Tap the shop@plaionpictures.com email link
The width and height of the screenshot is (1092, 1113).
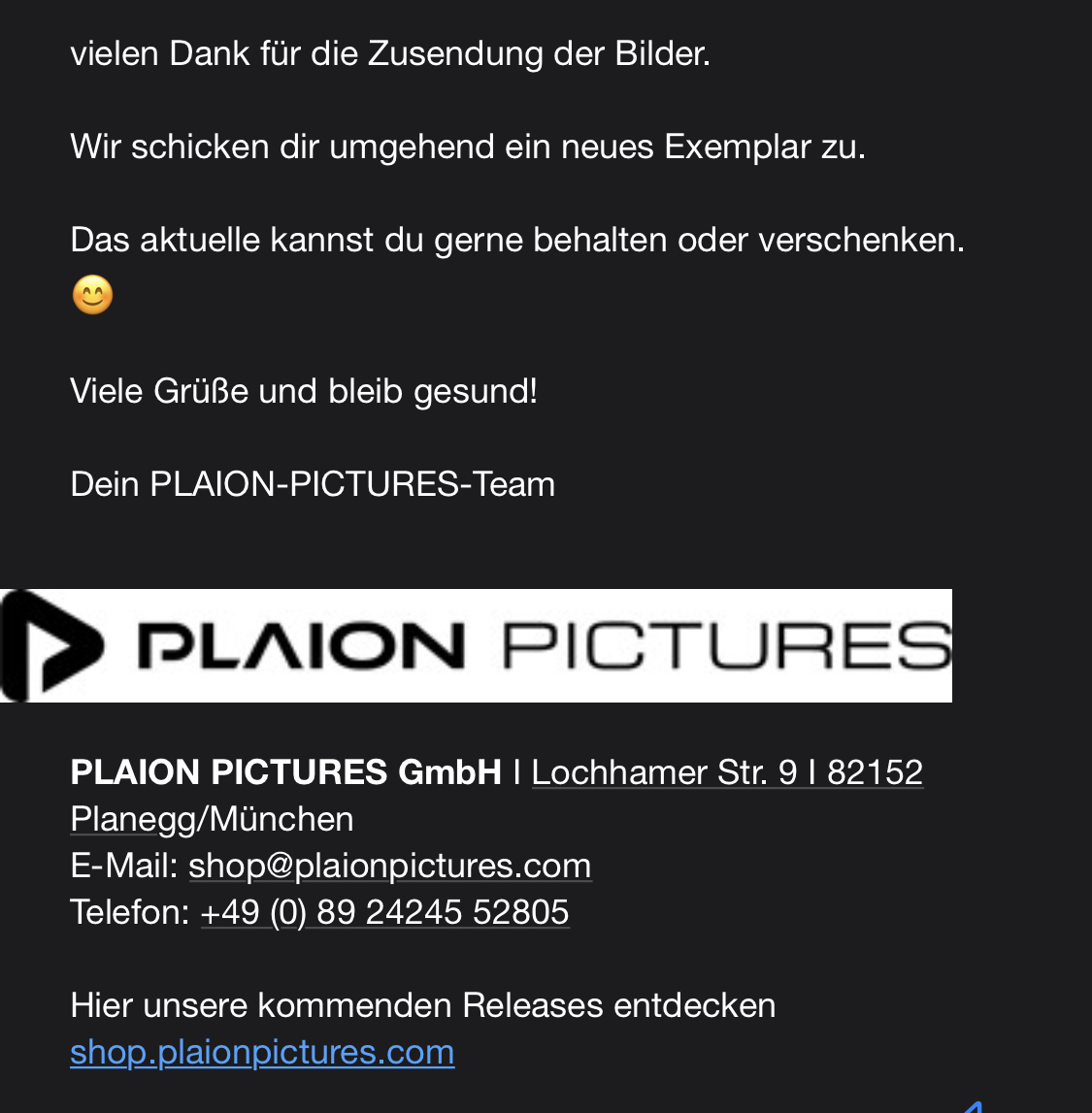point(389,866)
